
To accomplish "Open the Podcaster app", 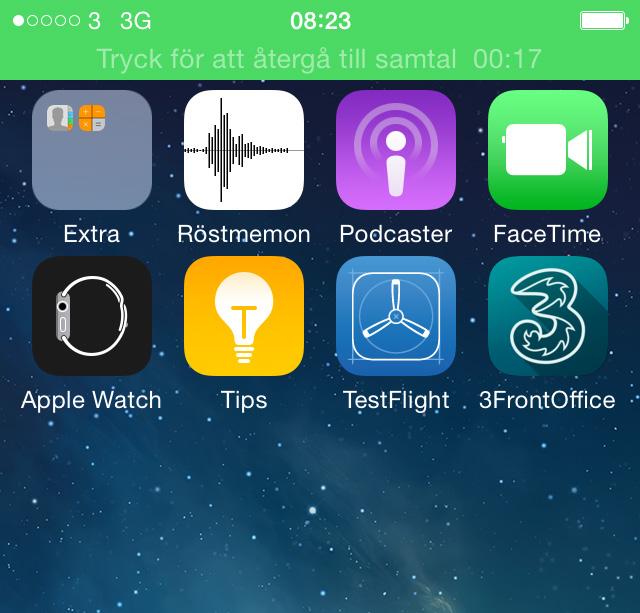I will point(396,150).
